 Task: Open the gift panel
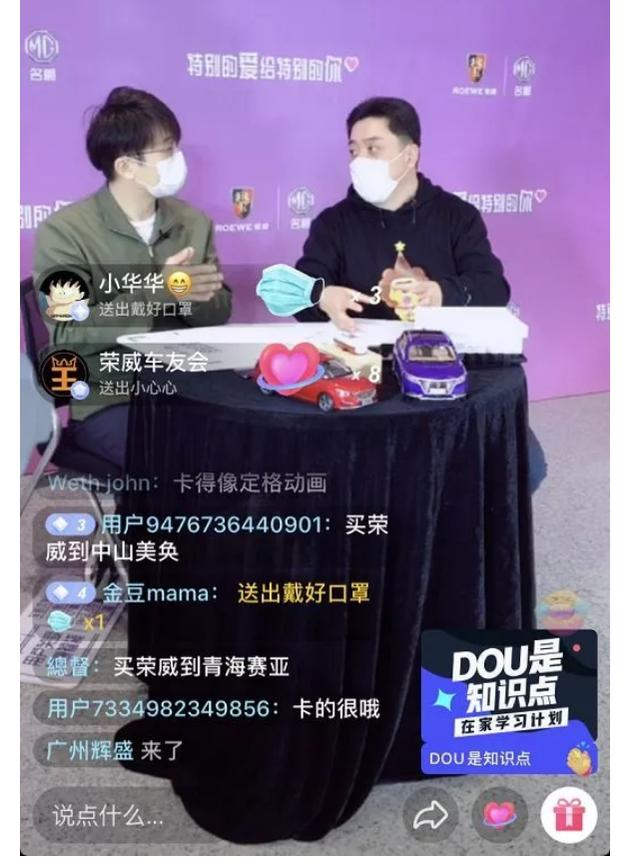click(568, 814)
